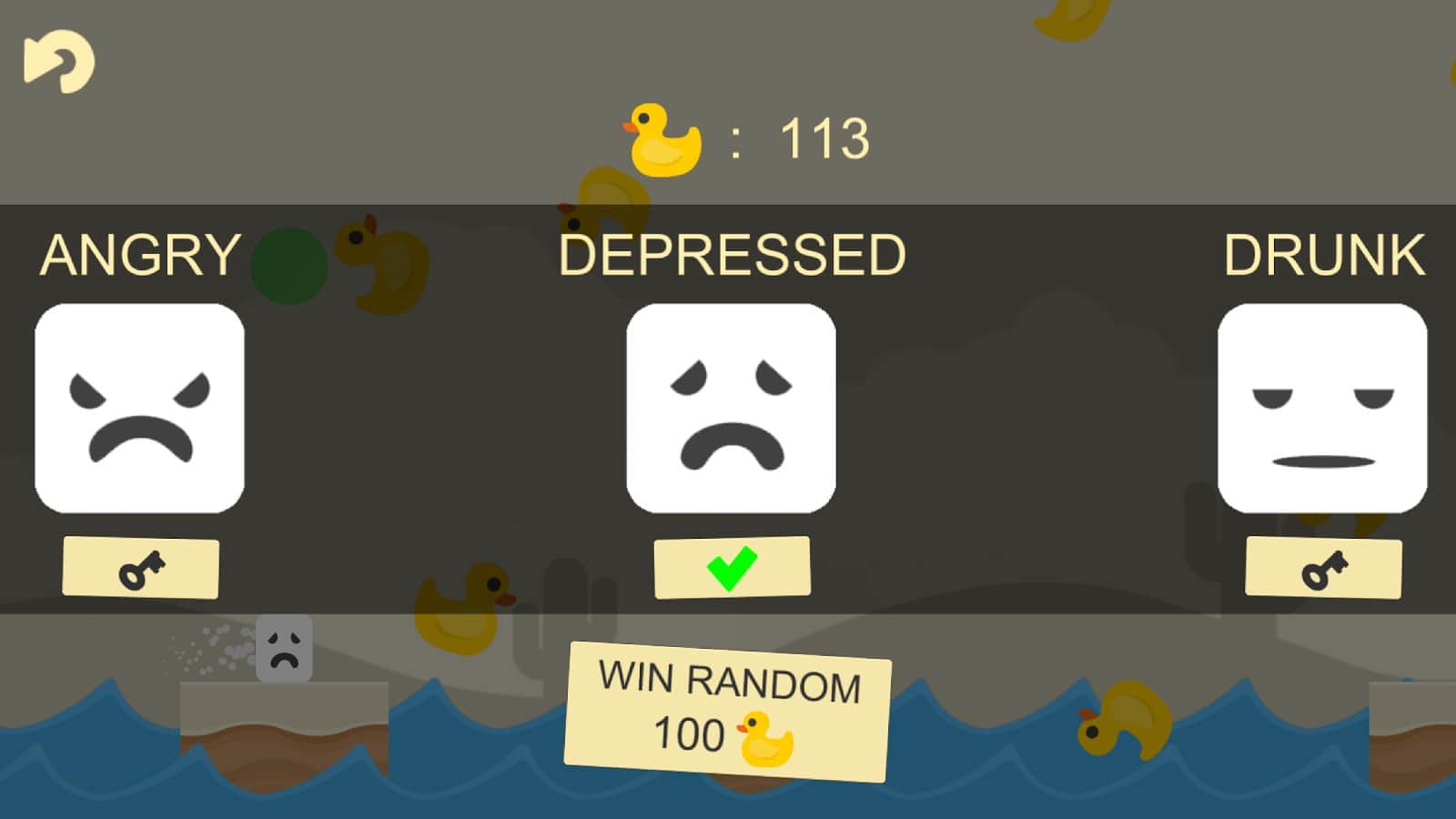Unlock the Angry character with the key button
This screenshot has height=819, width=1456.
[141, 568]
